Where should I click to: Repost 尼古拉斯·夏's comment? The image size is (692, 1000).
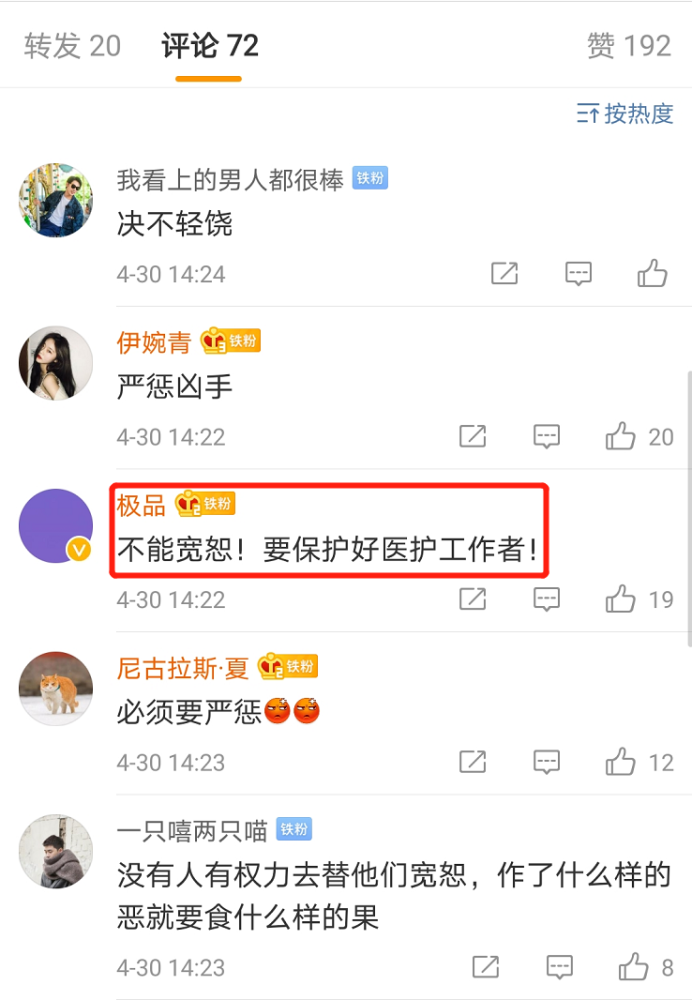click(473, 762)
